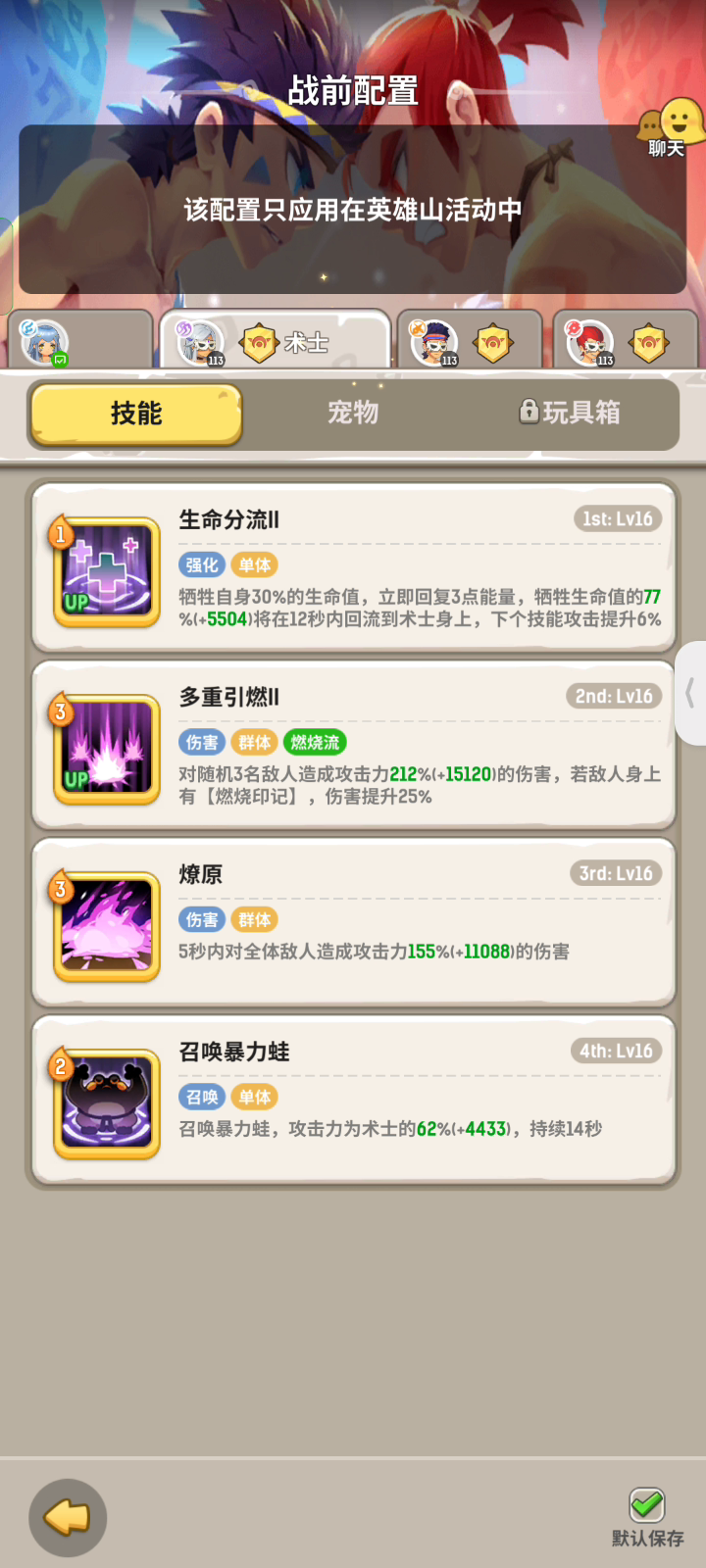The image size is (706, 1568).
Task: Switch to the 宠物 tab
Action: (x=353, y=413)
